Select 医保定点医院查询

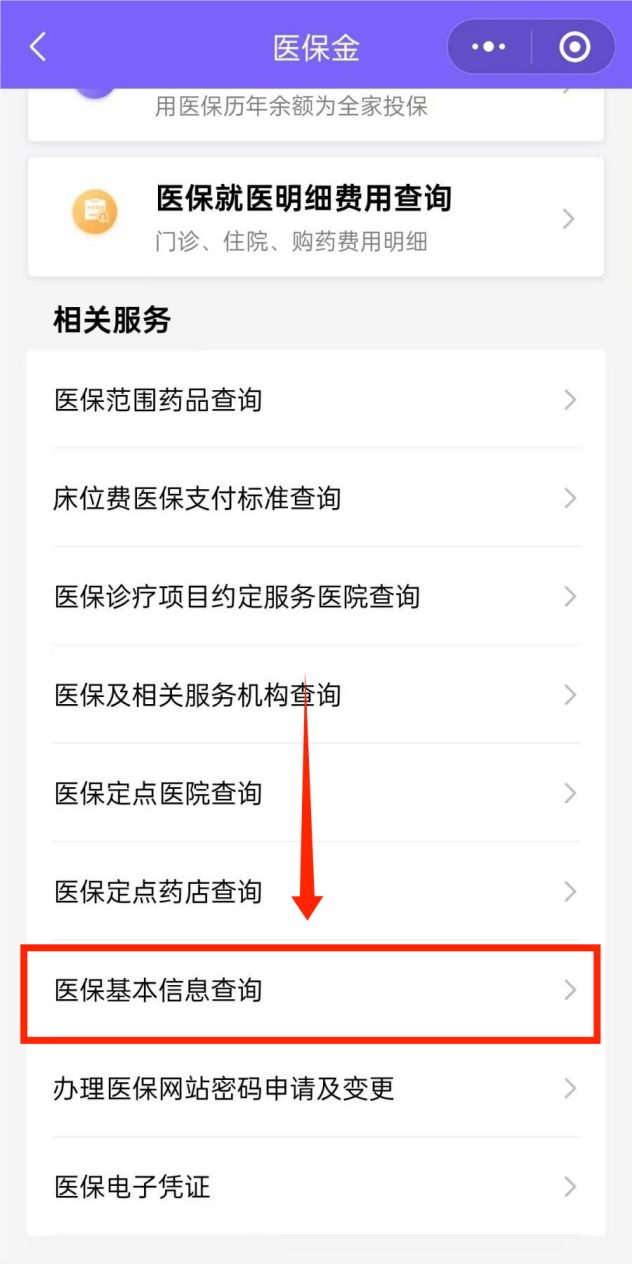pyautogui.click(x=315, y=793)
